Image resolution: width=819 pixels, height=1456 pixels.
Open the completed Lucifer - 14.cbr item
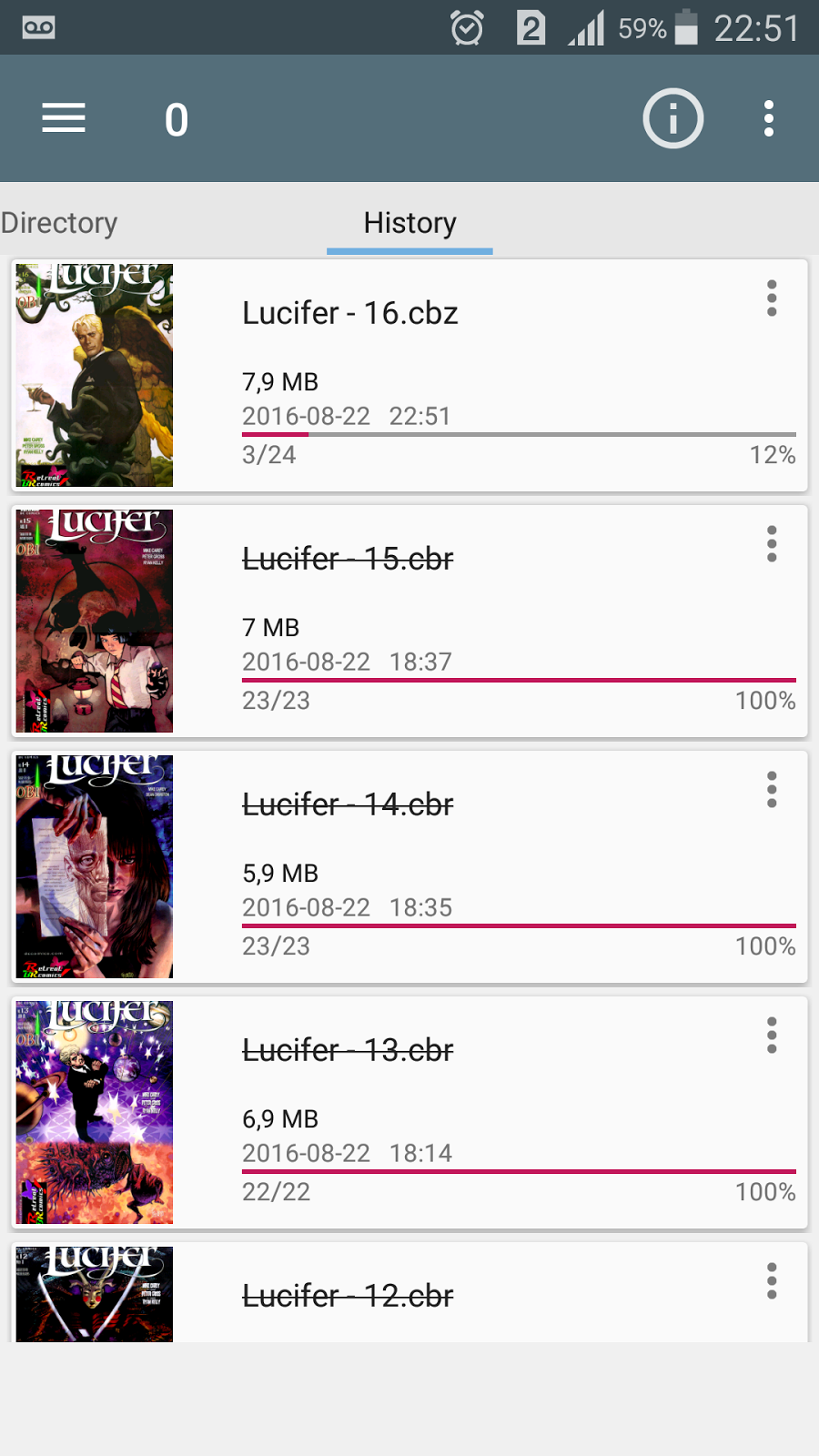point(409,866)
